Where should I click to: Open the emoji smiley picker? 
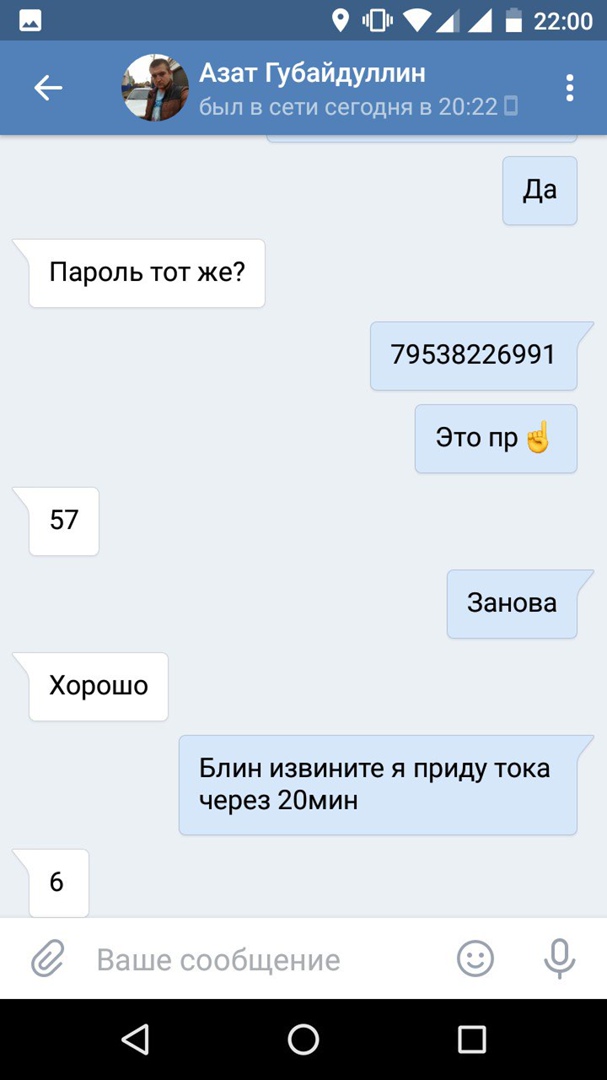[475, 960]
